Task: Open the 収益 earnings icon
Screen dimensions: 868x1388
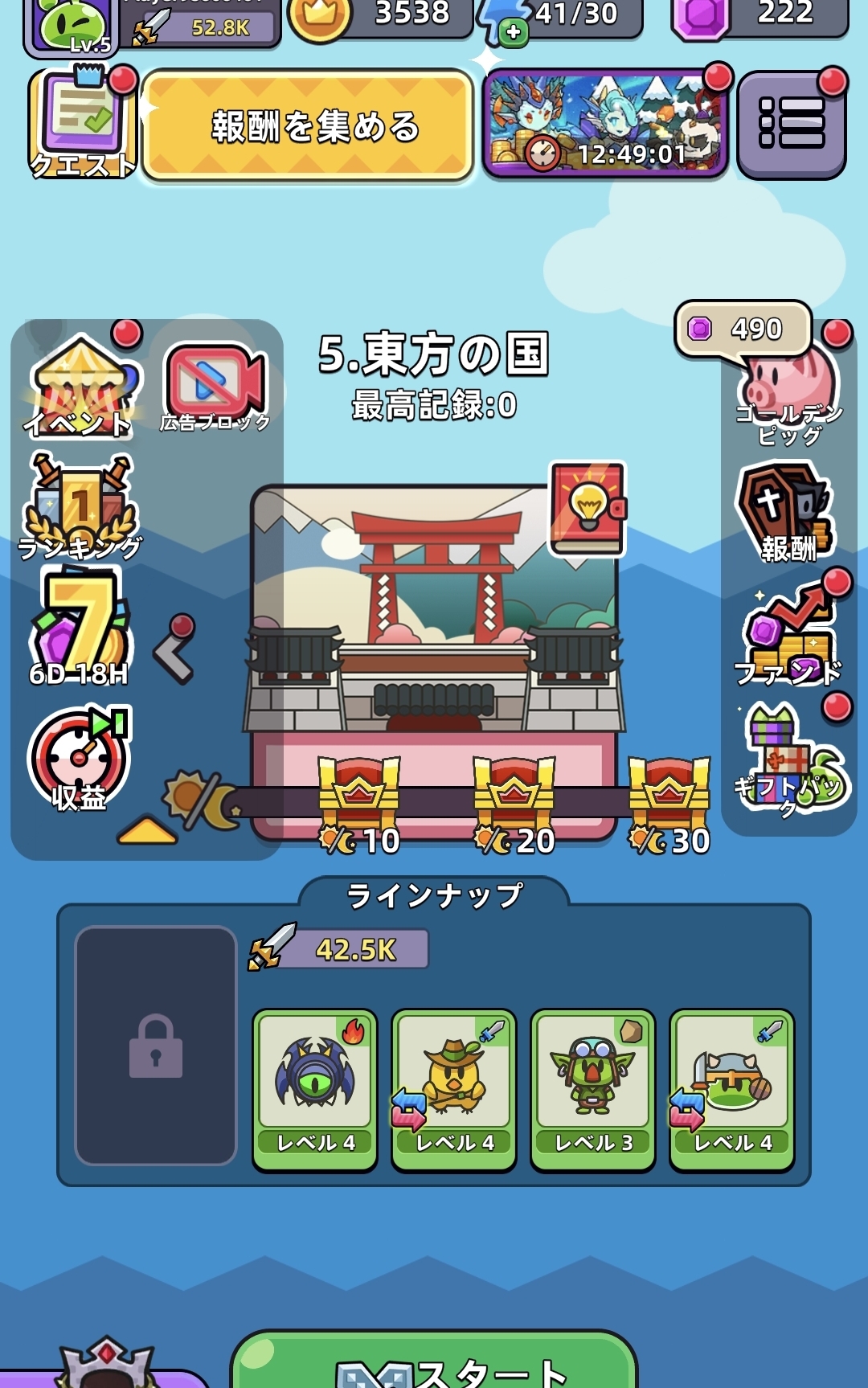Action: (79, 760)
